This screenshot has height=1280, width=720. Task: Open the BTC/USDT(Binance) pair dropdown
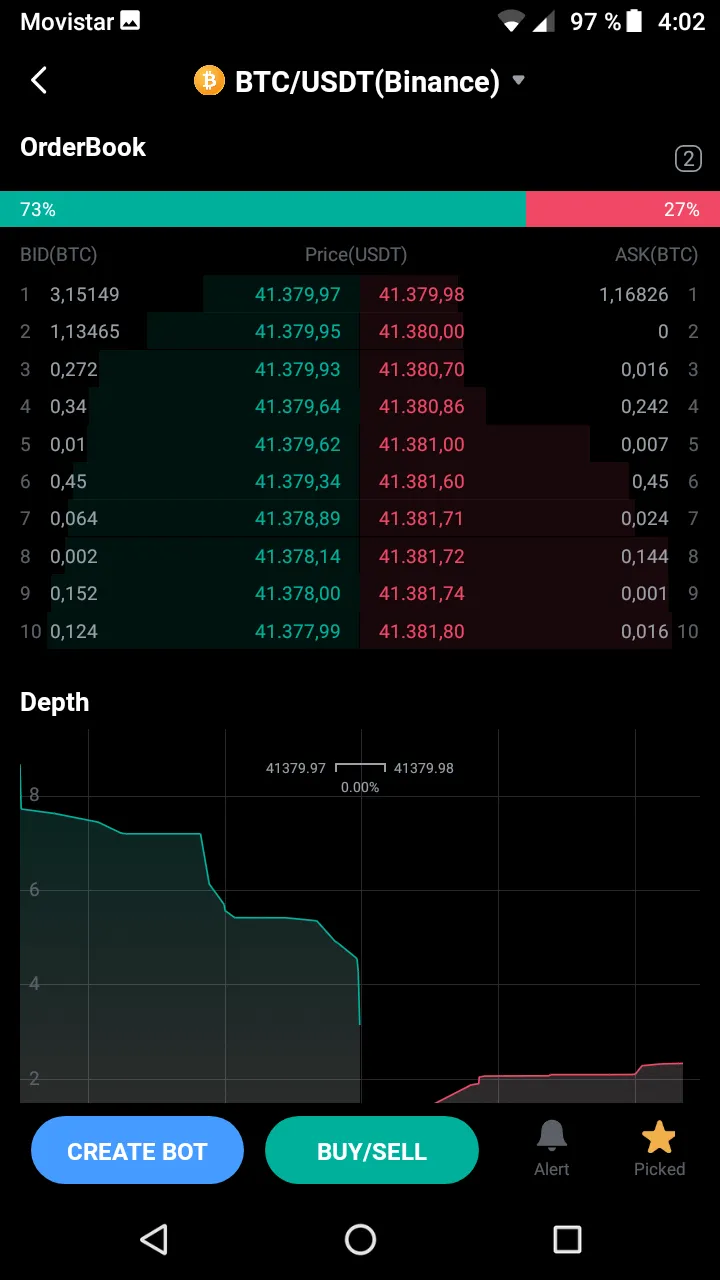(x=360, y=81)
